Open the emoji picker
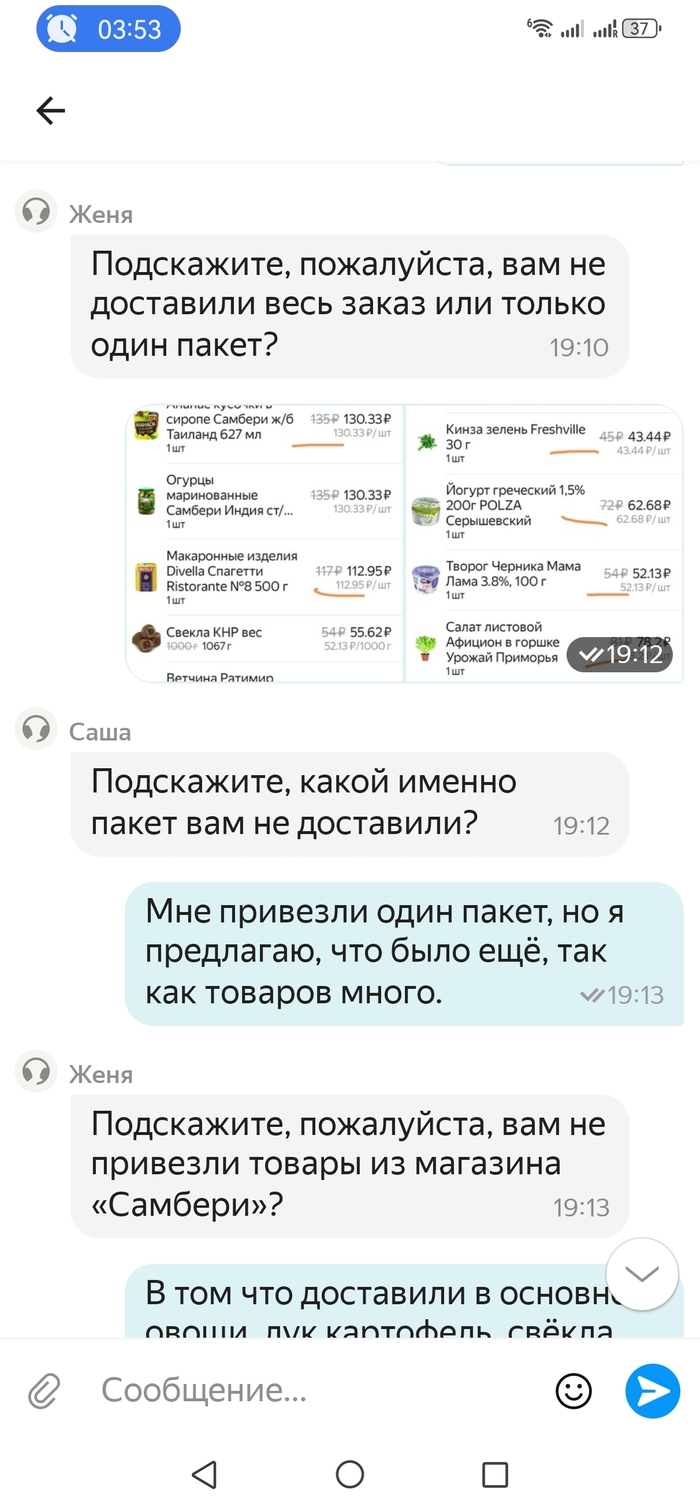The width and height of the screenshot is (700, 1511). [x=573, y=1390]
